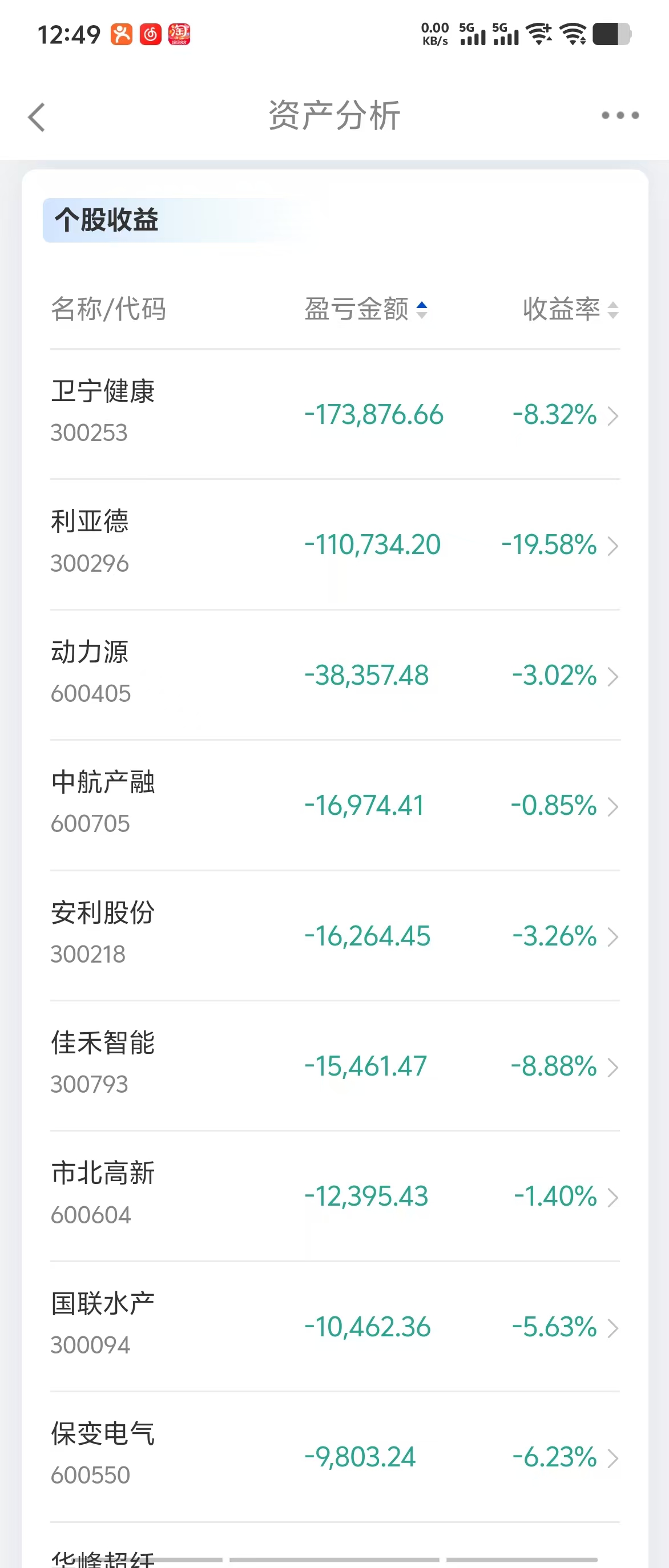View 动力源 600405 stock details

pos(335,674)
